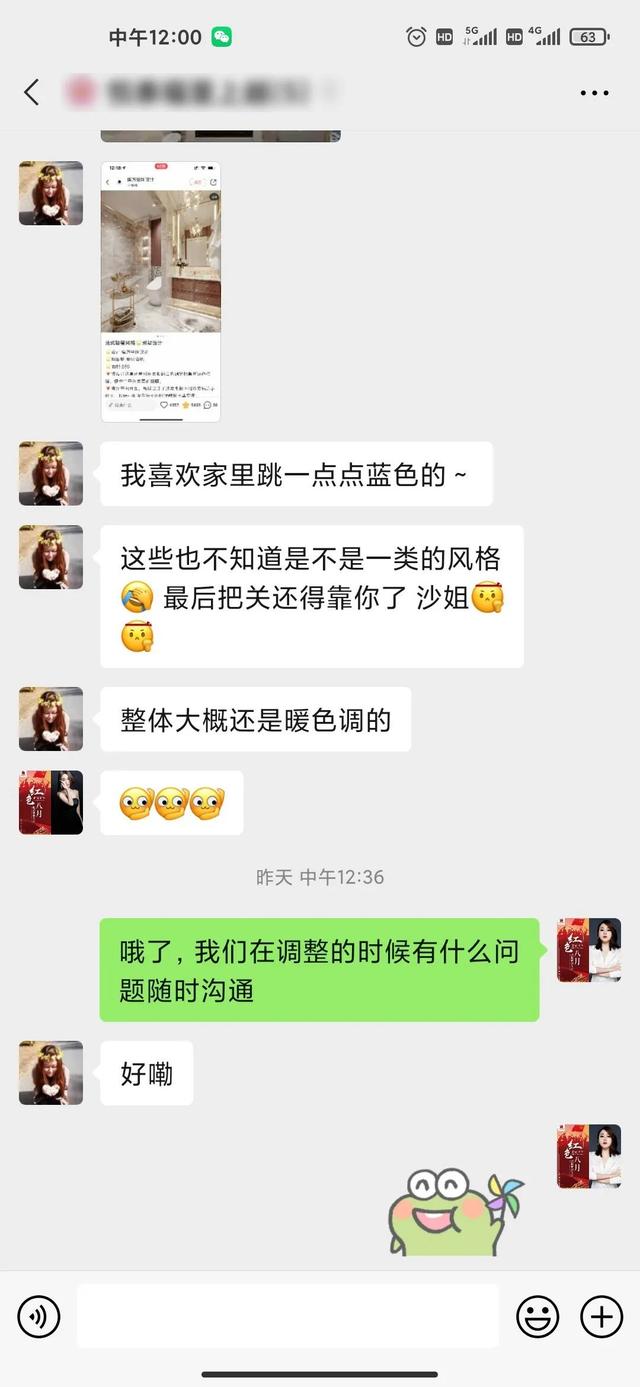Open the chat overflow menu
Viewport: 640px width, 1387px height.
(x=594, y=93)
